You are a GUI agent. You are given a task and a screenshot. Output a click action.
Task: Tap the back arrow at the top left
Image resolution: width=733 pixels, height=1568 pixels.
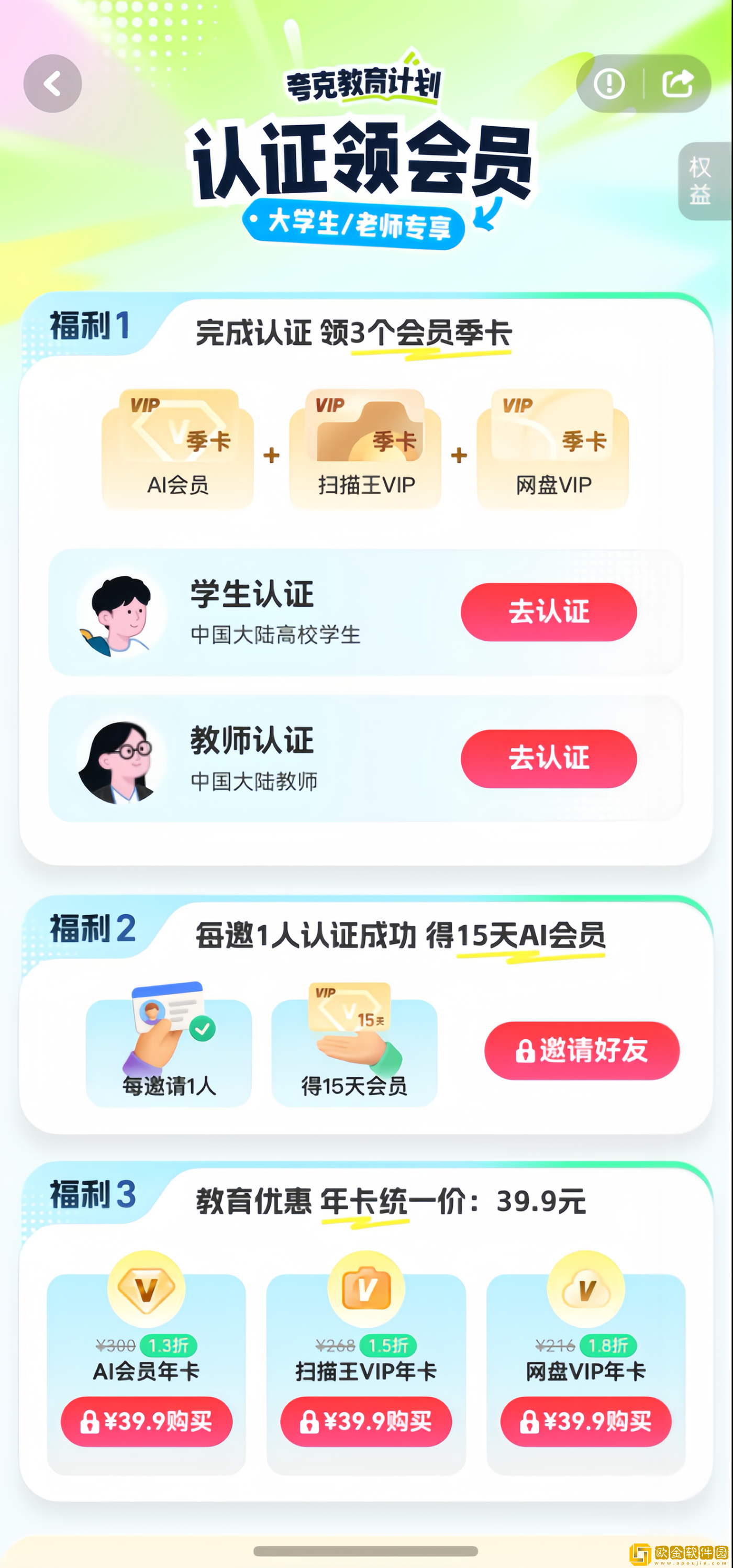click(x=52, y=84)
